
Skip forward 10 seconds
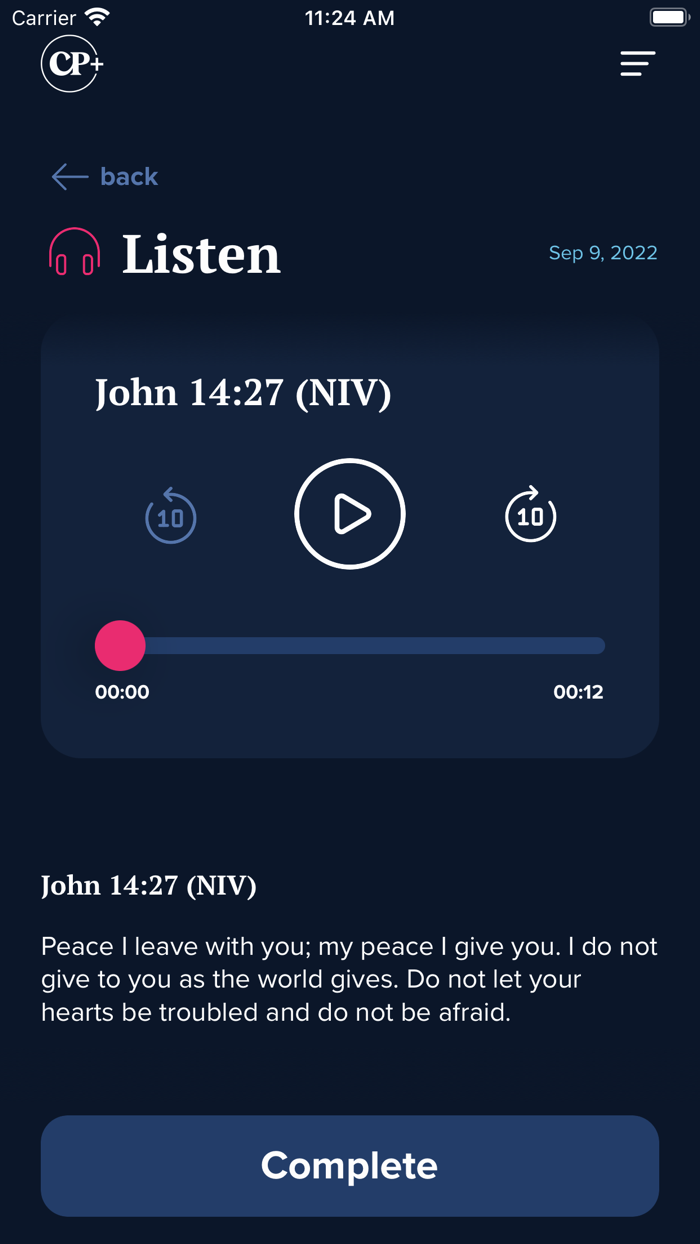(530, 515)
